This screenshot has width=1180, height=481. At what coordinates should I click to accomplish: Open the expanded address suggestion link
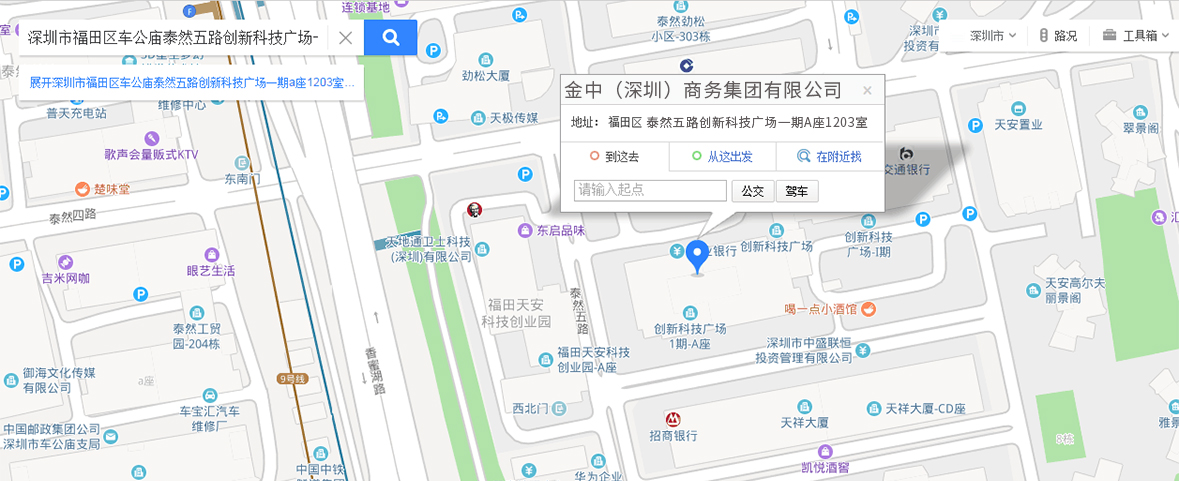point(190,83)
